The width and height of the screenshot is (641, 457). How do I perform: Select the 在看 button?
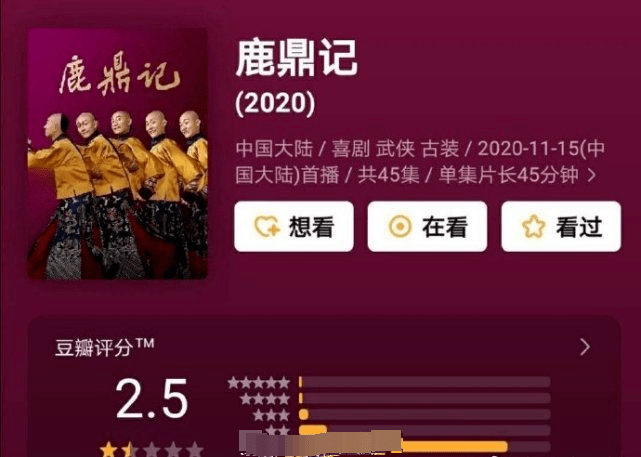click(427, 227)
